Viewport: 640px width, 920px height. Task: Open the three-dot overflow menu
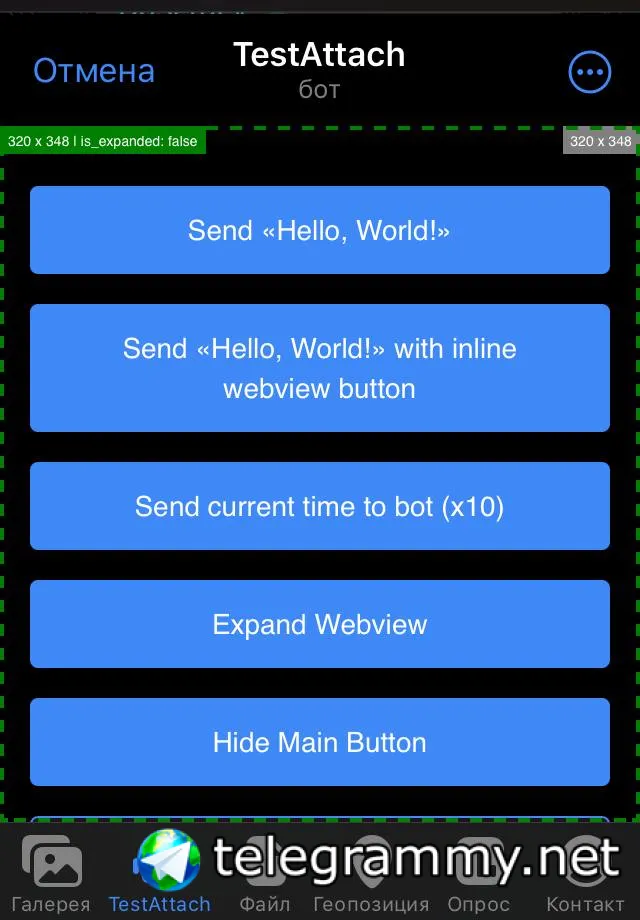[x=589, y=72]
